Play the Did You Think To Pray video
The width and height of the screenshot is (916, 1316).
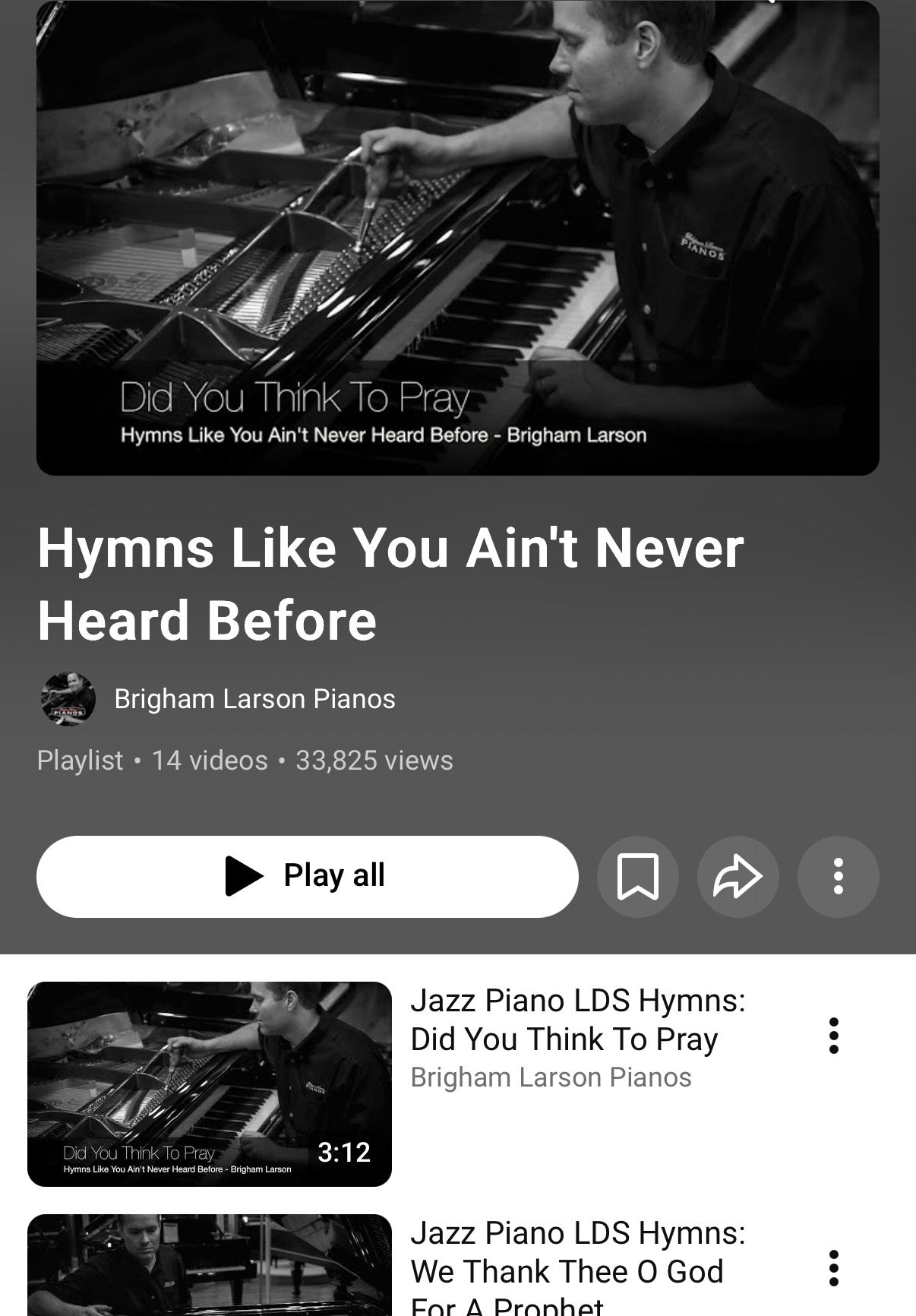click(x=210, y=1083)
